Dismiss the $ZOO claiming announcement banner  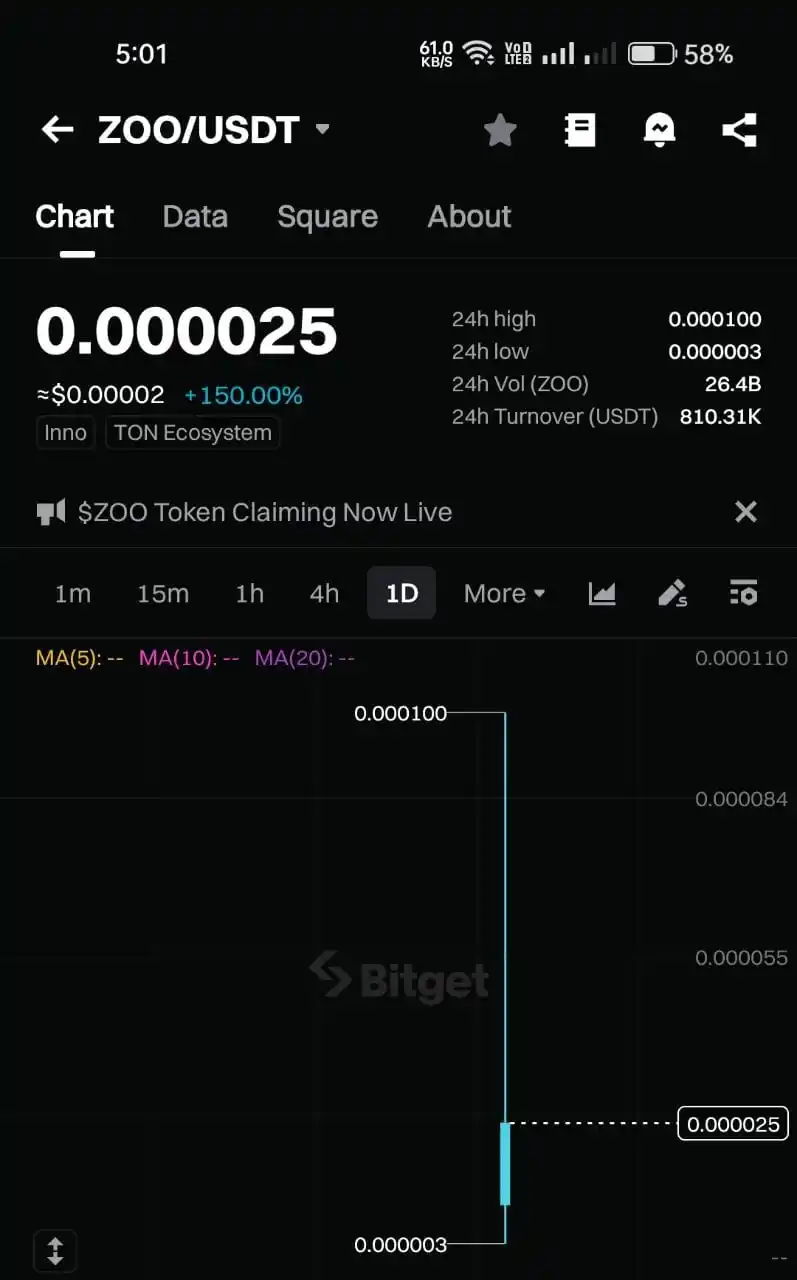746,512
